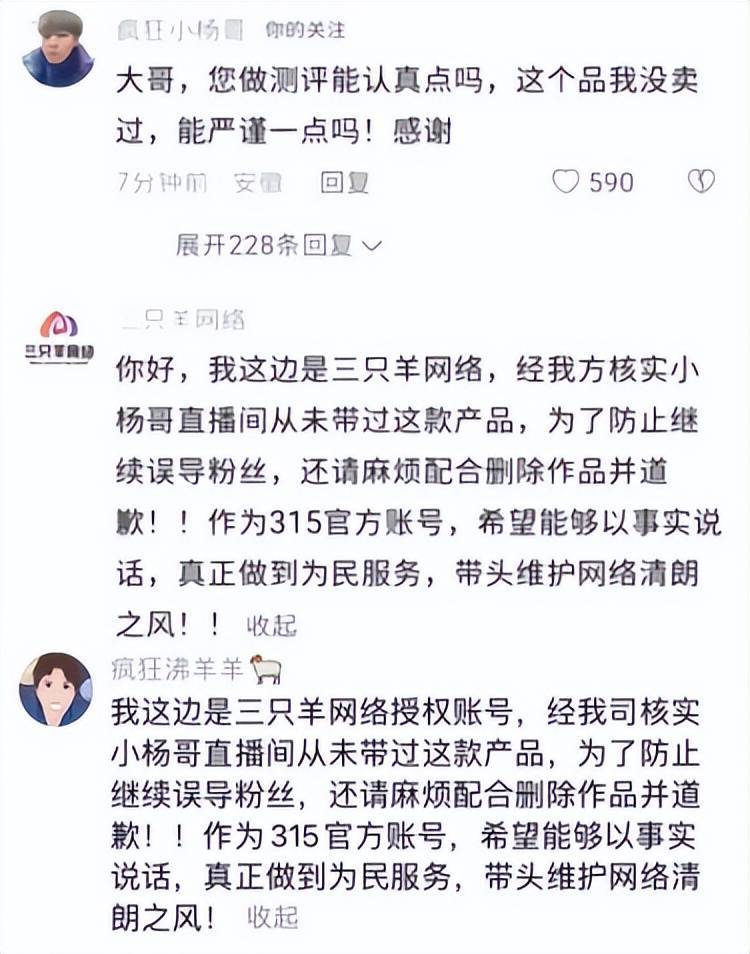The image size is (750, 954).
Task: Collapse the 疯狂沸羊羊 comment via 收起
Action: point(272,915)
